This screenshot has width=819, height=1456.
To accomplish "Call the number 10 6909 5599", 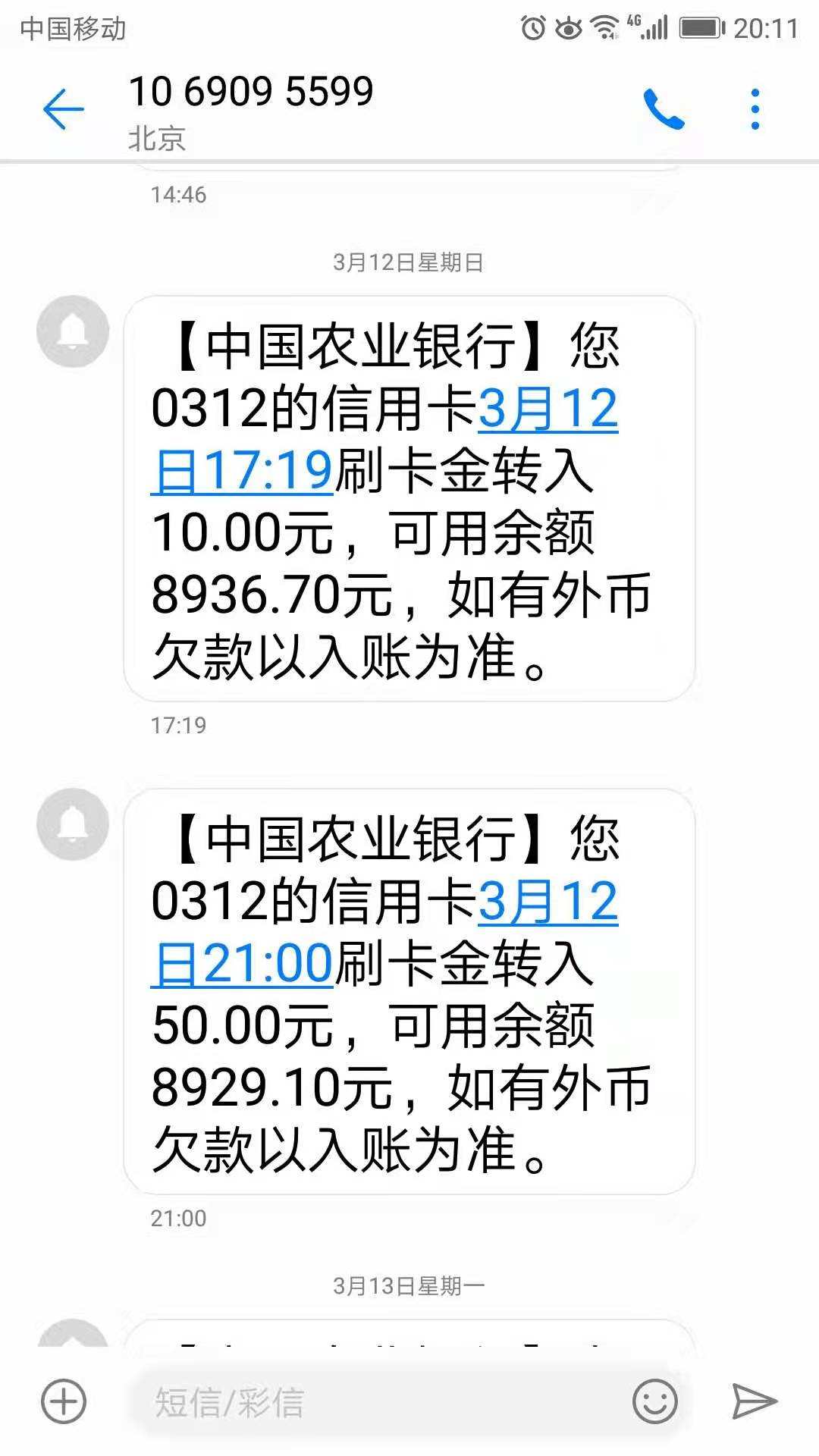I will (x=664, y=109).
